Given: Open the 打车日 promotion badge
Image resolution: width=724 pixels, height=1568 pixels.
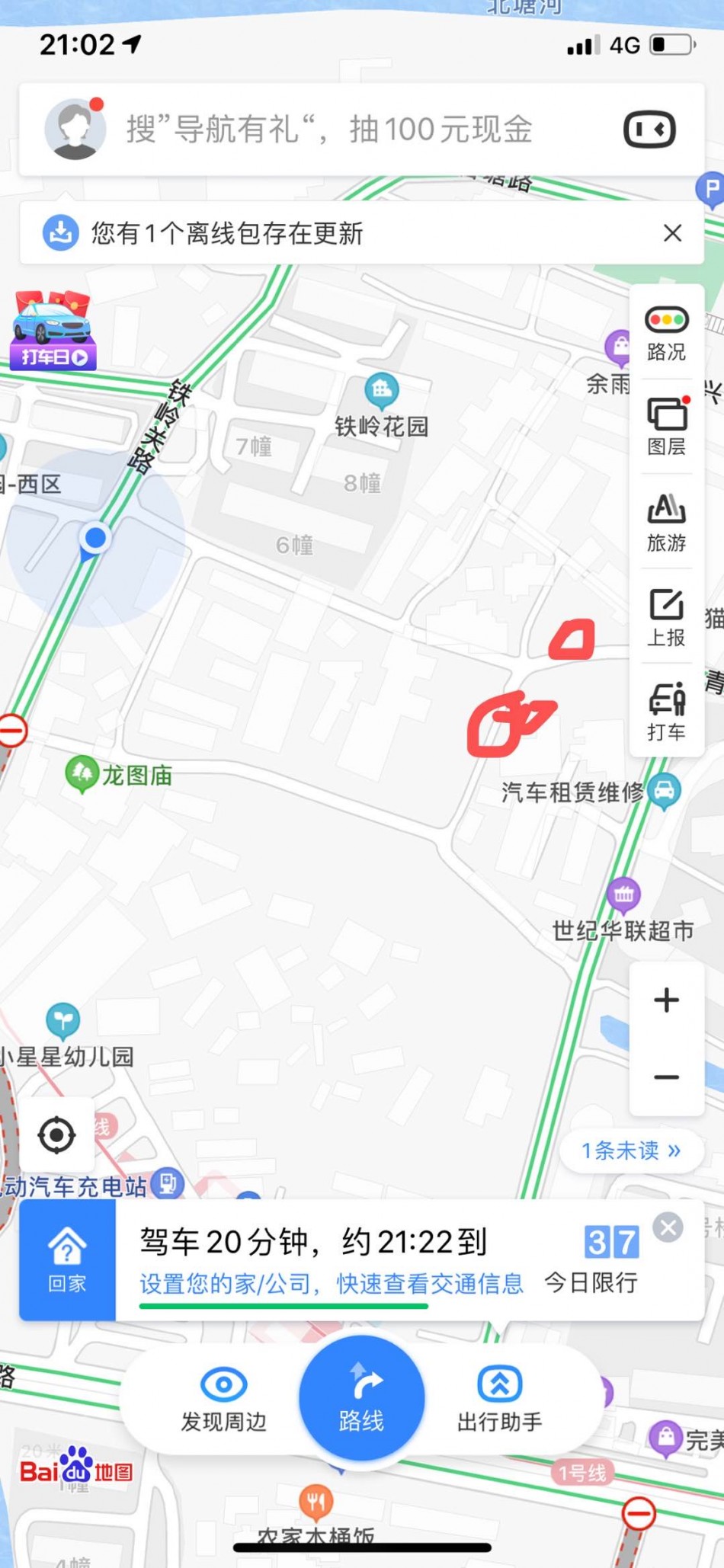Looking at the screenshot, I should (52, 331).
